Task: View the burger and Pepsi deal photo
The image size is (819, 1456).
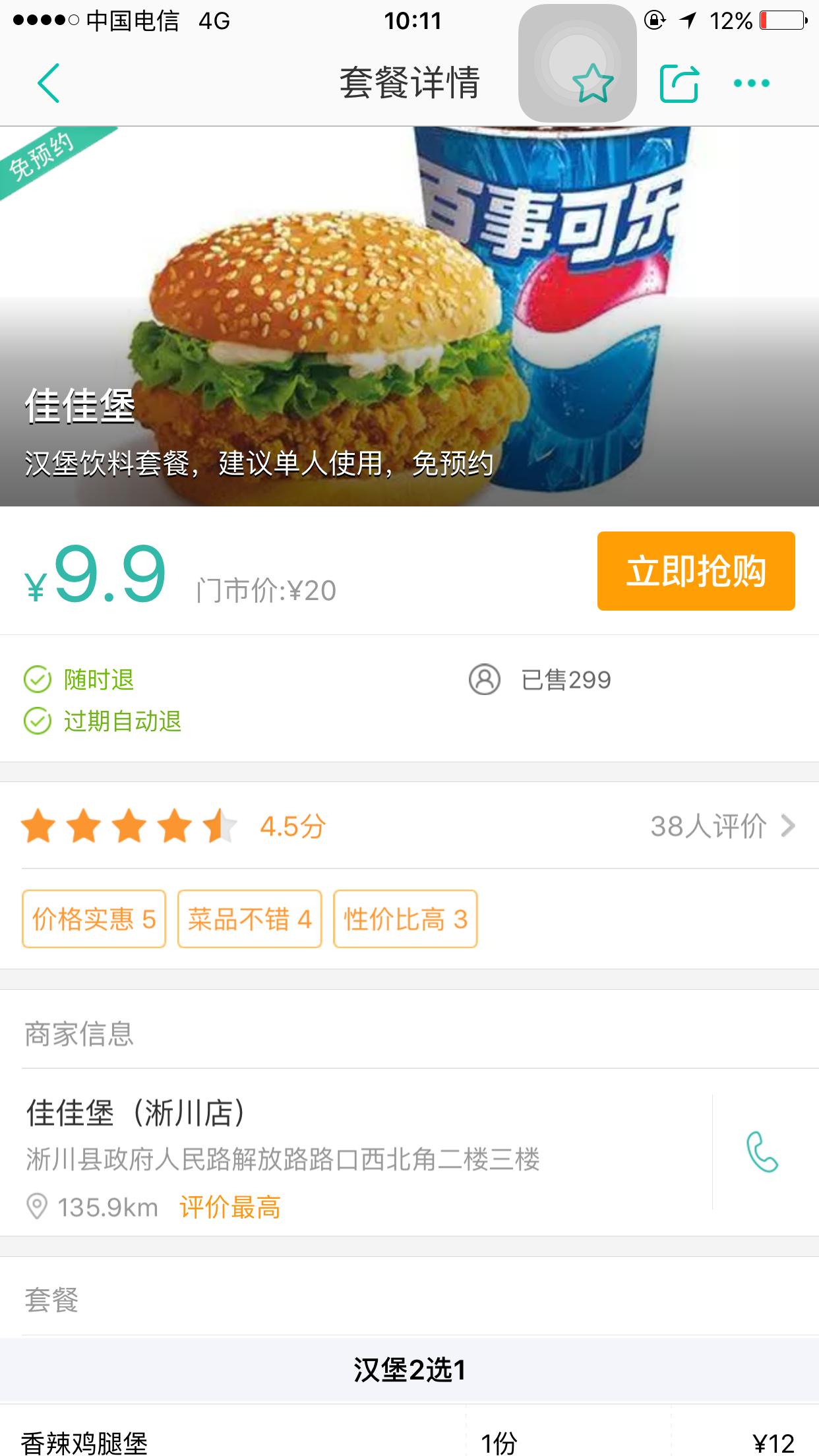Action: click(x=409, y=310)
